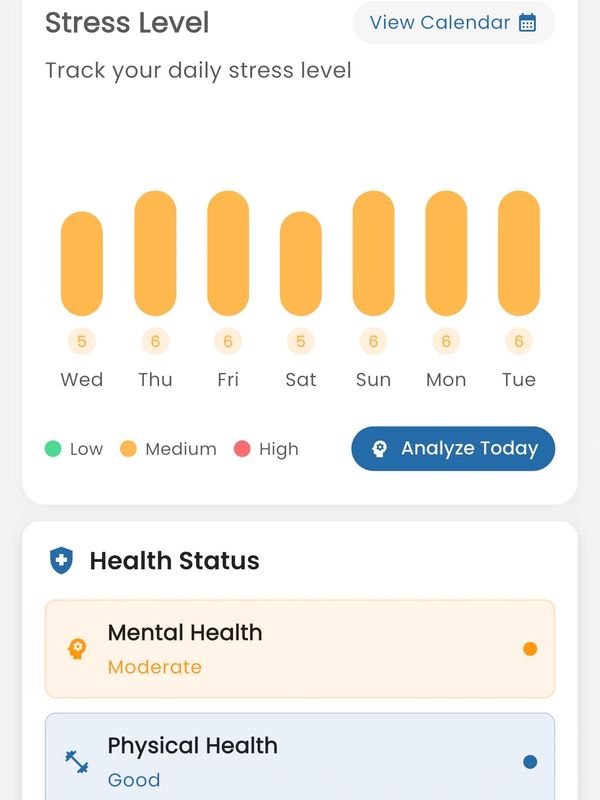This screenshot has width=600, height=800.
Task: Open the Physical Health status card
Action: (300, 760)
